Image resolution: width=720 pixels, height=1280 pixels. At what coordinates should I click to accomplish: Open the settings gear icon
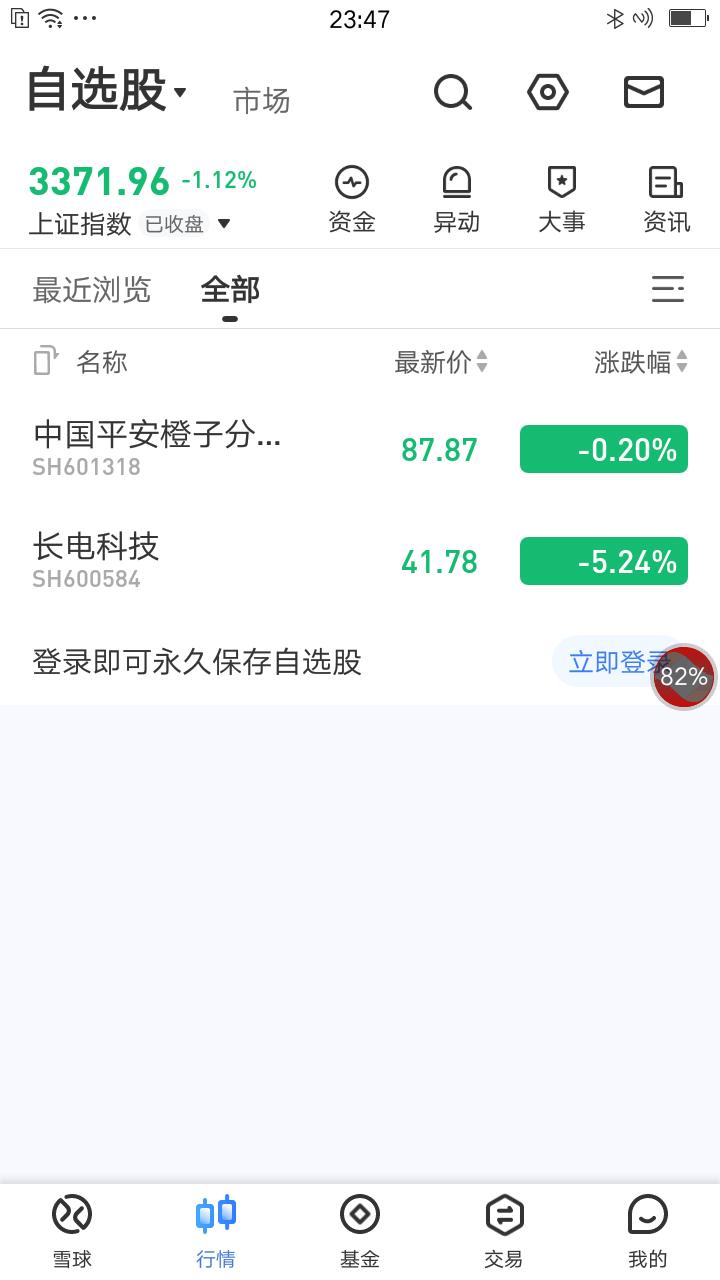click(547, 92)
